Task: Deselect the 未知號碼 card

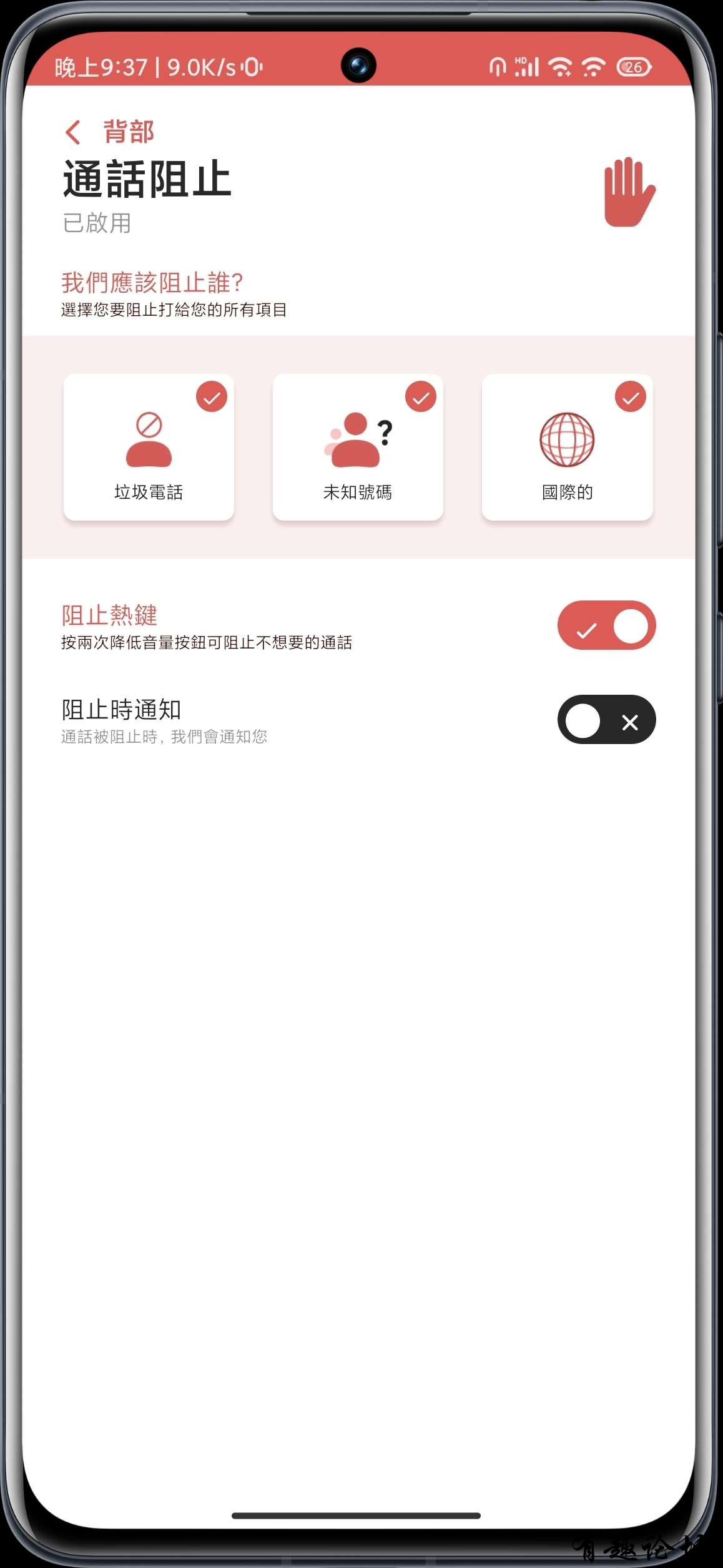Action: click(x=358, y=447)
